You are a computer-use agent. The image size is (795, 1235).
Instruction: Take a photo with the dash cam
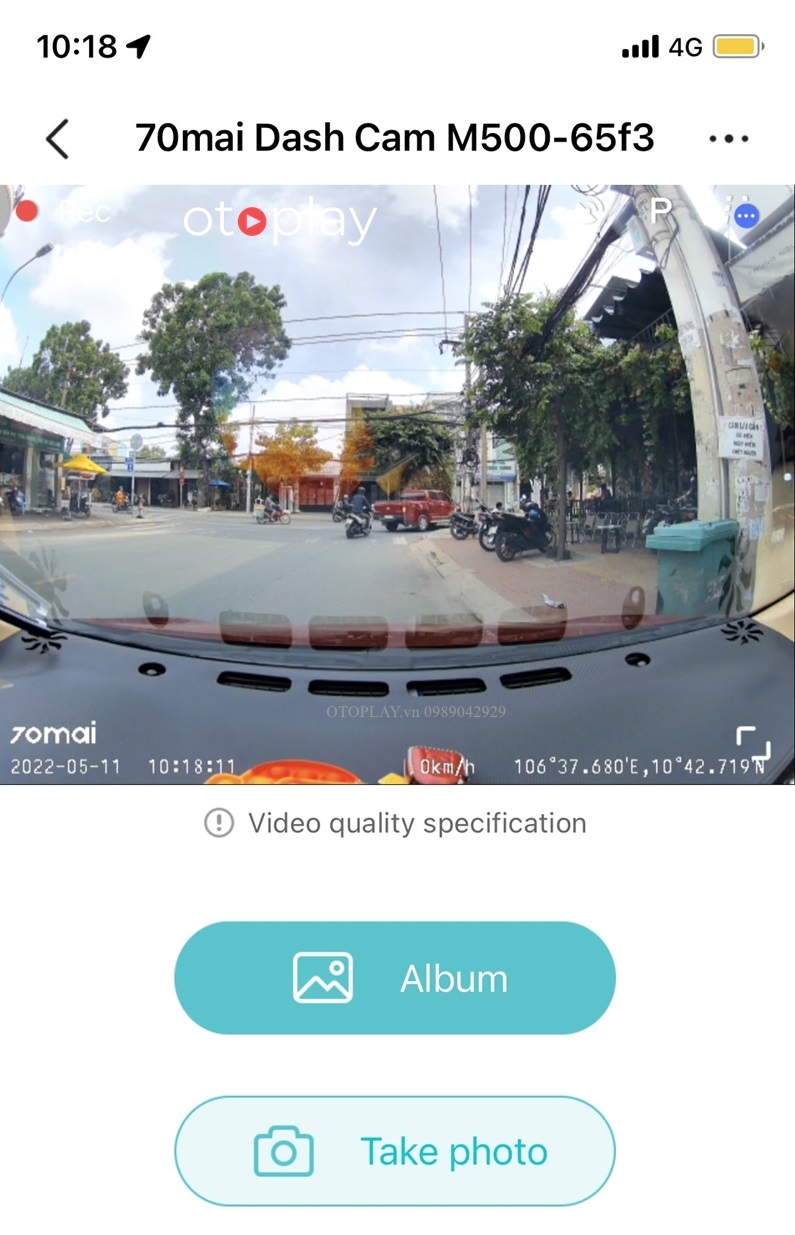click(x=395, y=1151)
